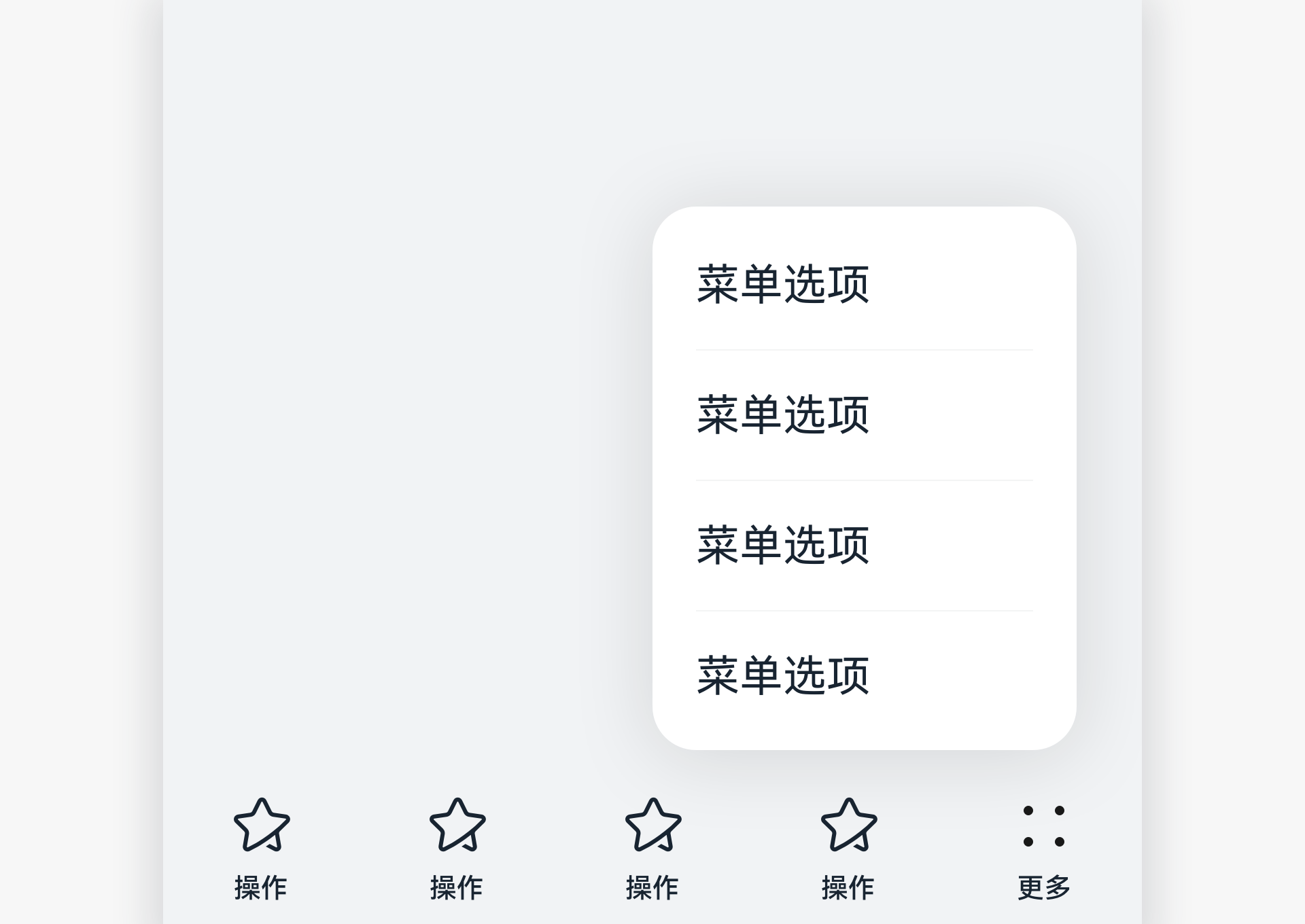Select the first 菜单选项 in the popup
The image size is (1305, 924).
tap(863, 284)
